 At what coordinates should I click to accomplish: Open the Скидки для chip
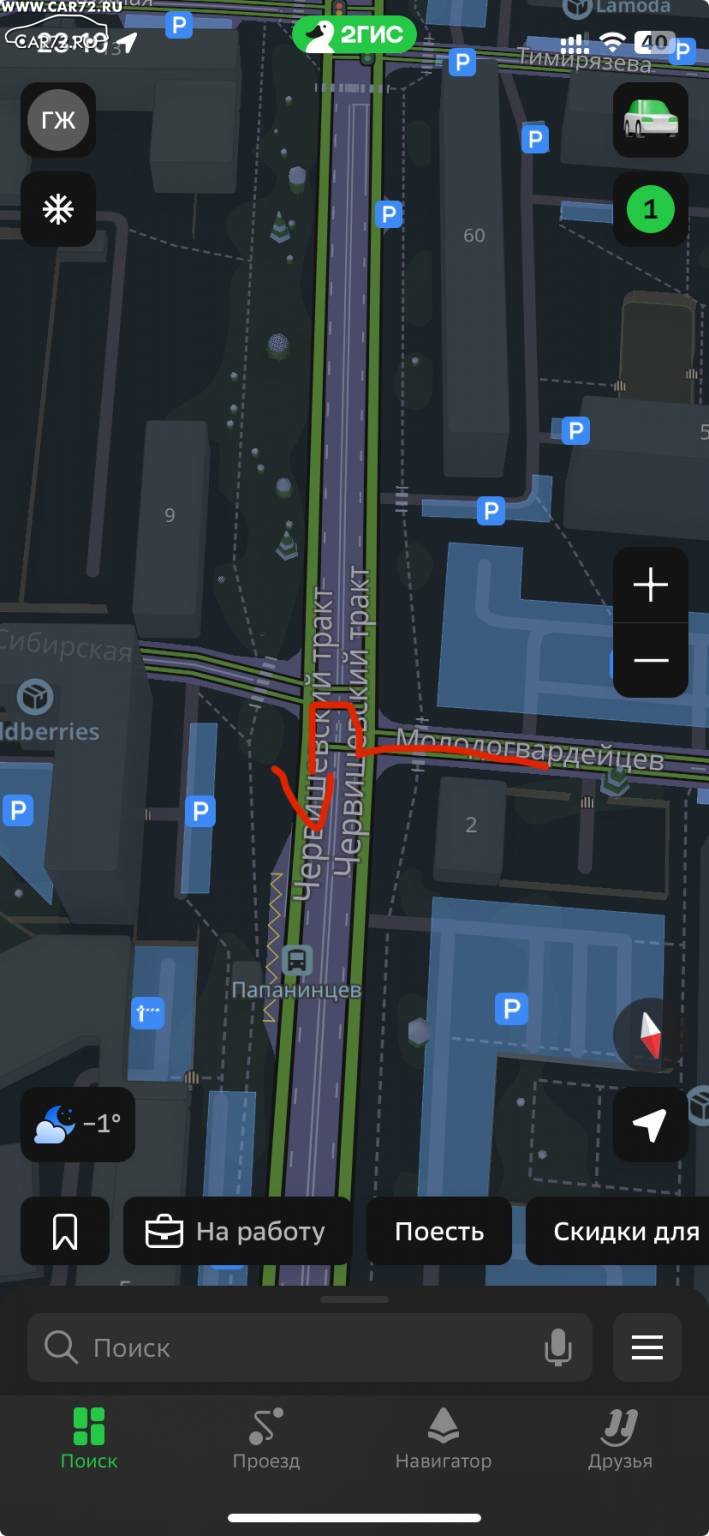click(x=620, y=1231)
